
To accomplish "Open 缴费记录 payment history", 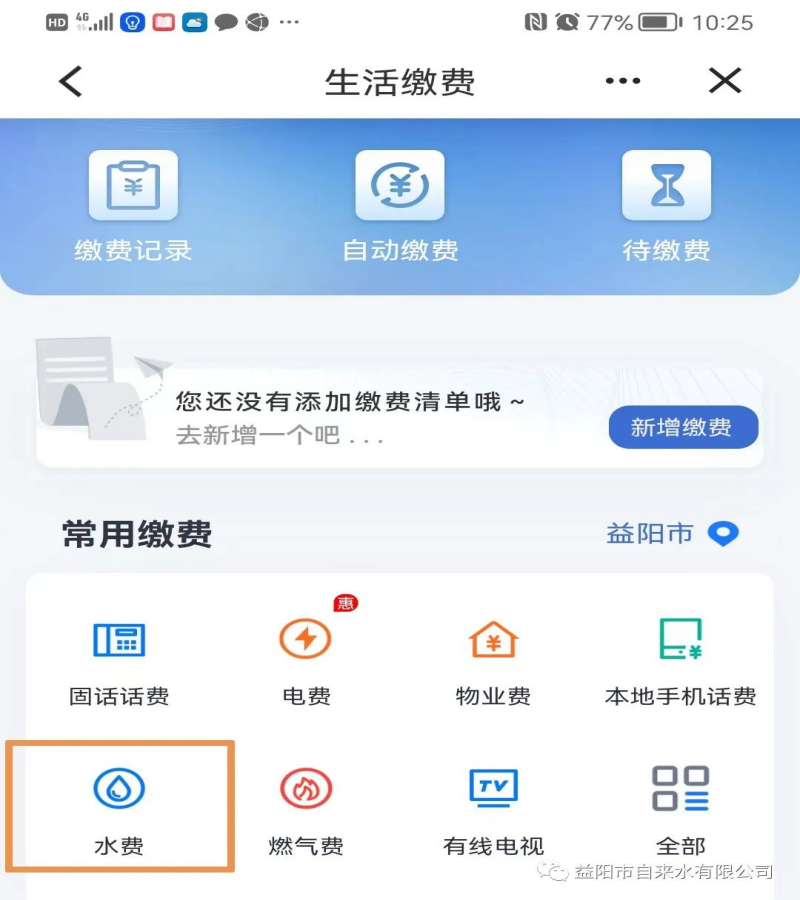I will coord(133,206).
